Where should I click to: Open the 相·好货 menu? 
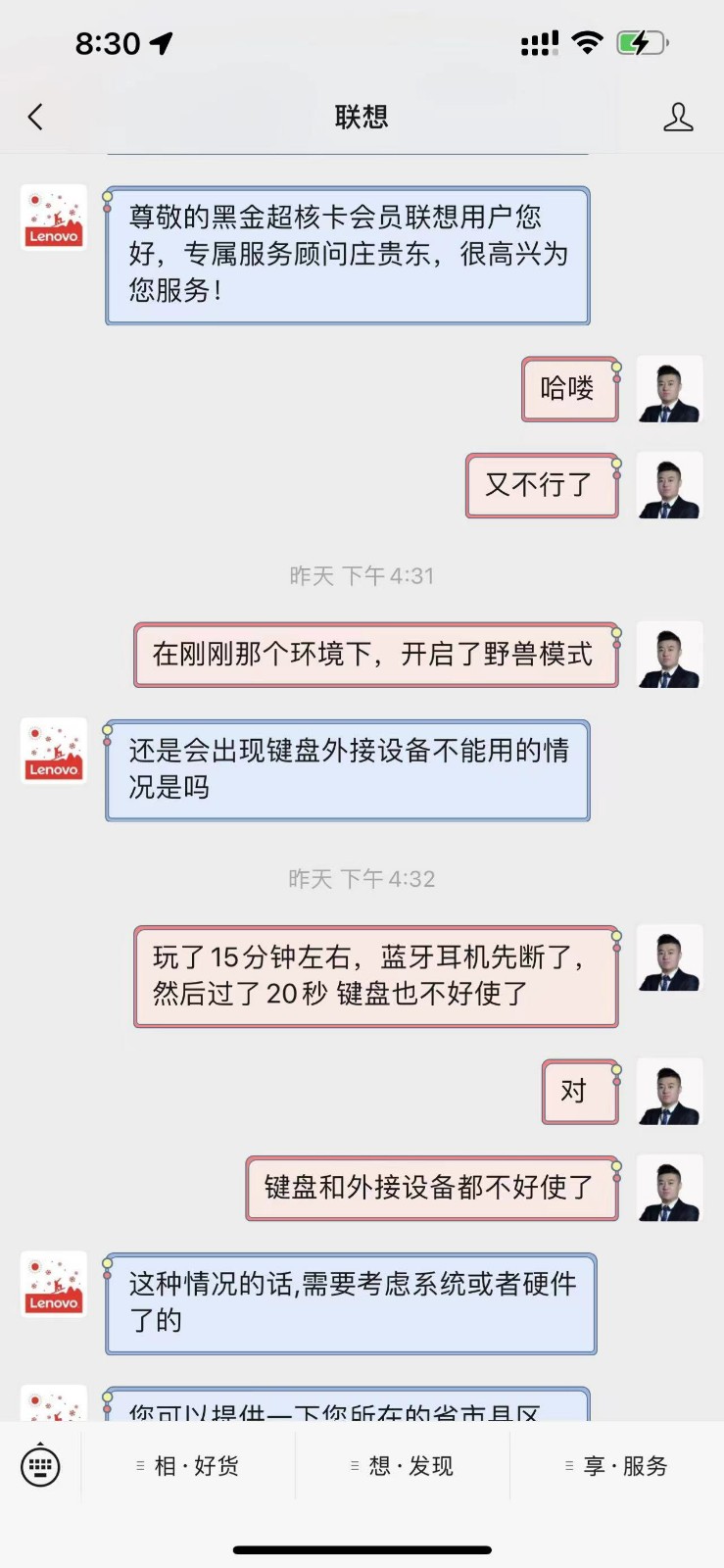(188, 1466)
